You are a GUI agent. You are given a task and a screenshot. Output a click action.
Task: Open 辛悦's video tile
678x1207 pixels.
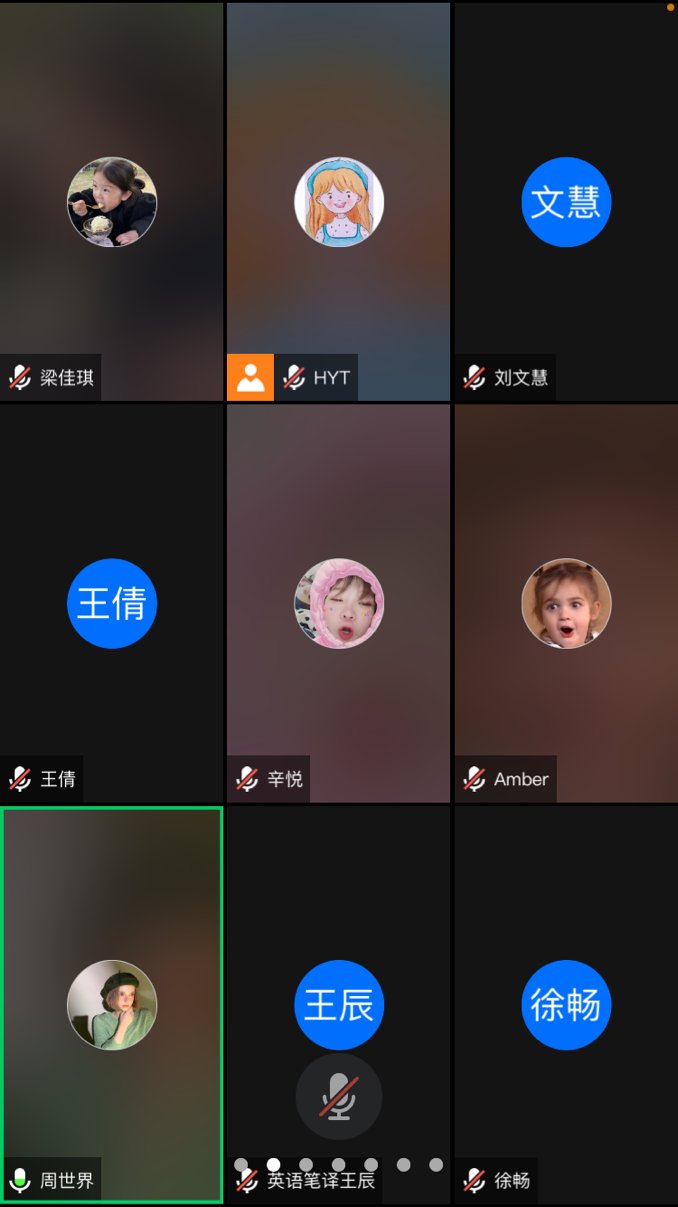pyautogui.click(x=339, y=603)
